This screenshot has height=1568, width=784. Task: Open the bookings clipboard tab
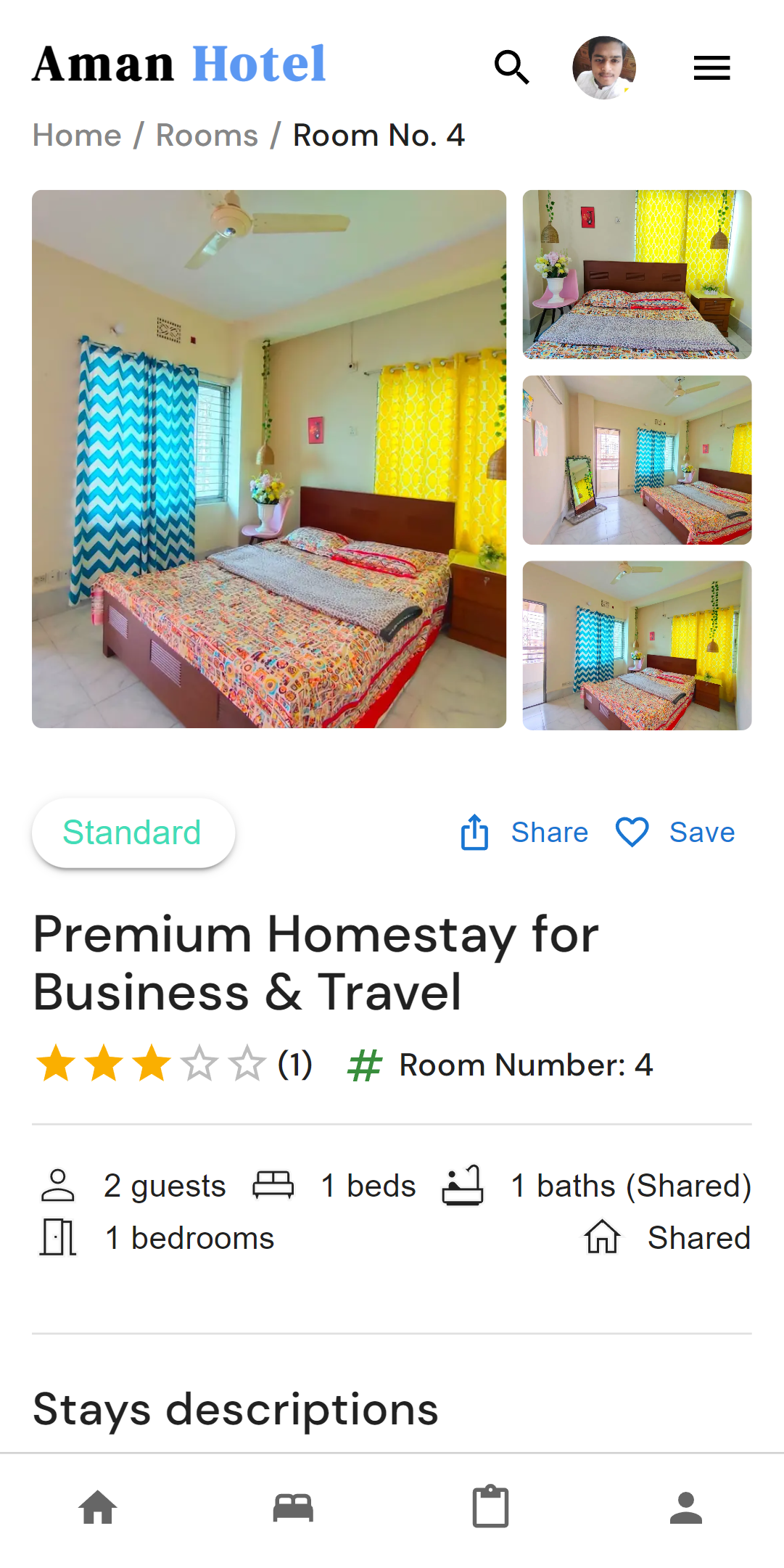tap(490, 1507)
